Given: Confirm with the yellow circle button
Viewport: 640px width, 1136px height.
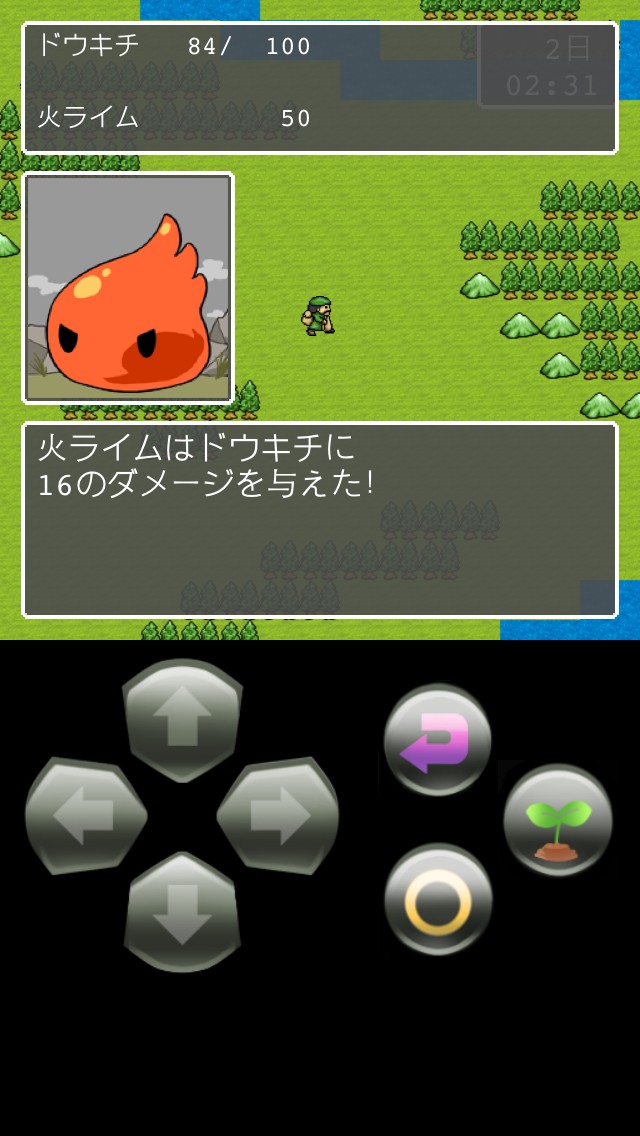Looking at the screenshot, I should point(438,899).
